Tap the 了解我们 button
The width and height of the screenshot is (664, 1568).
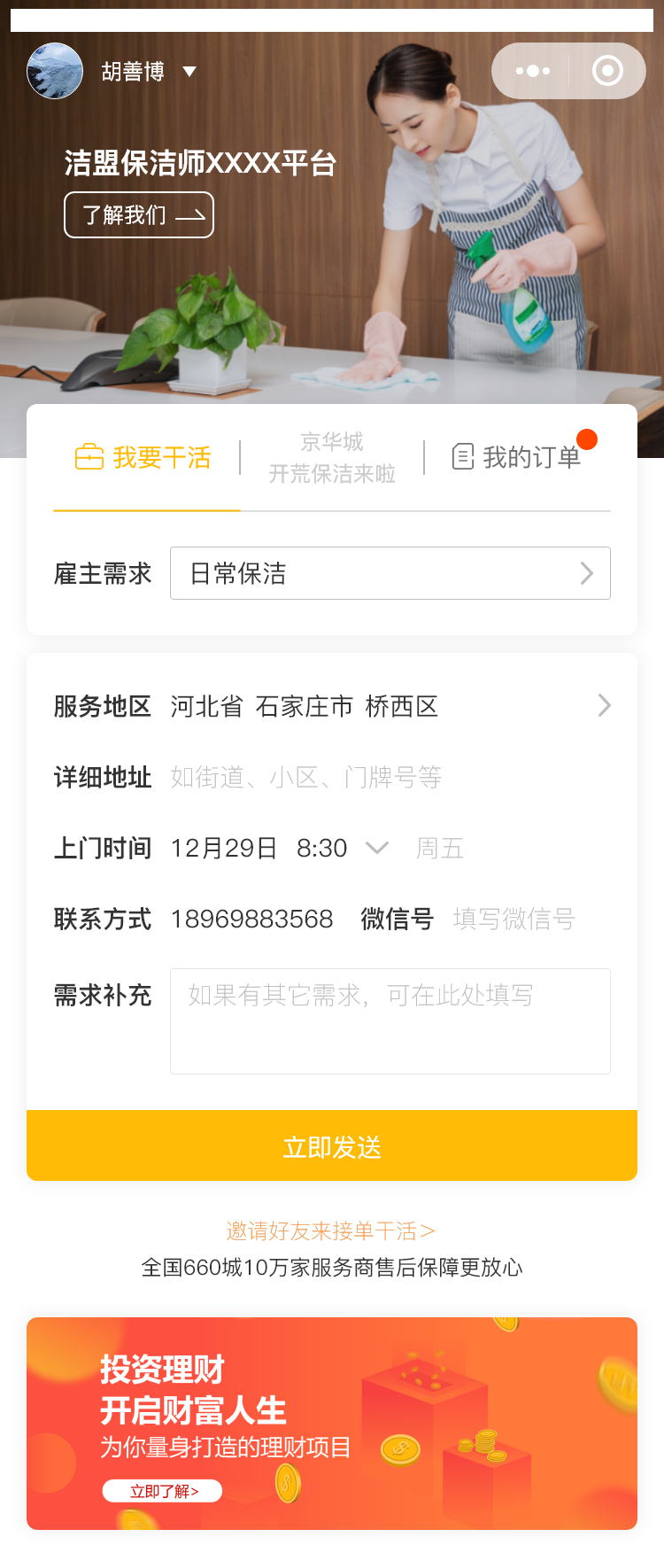click(x=139, y=215)
